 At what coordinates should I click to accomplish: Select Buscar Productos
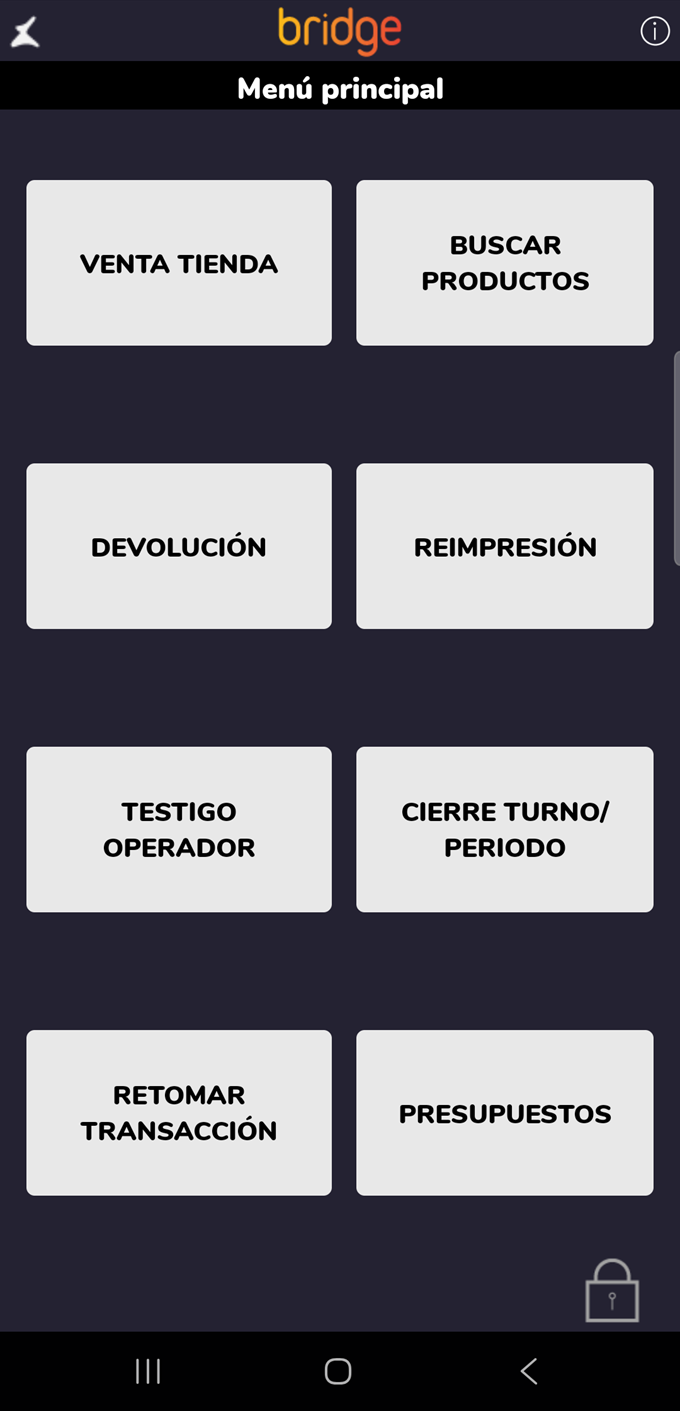[505, 263]
